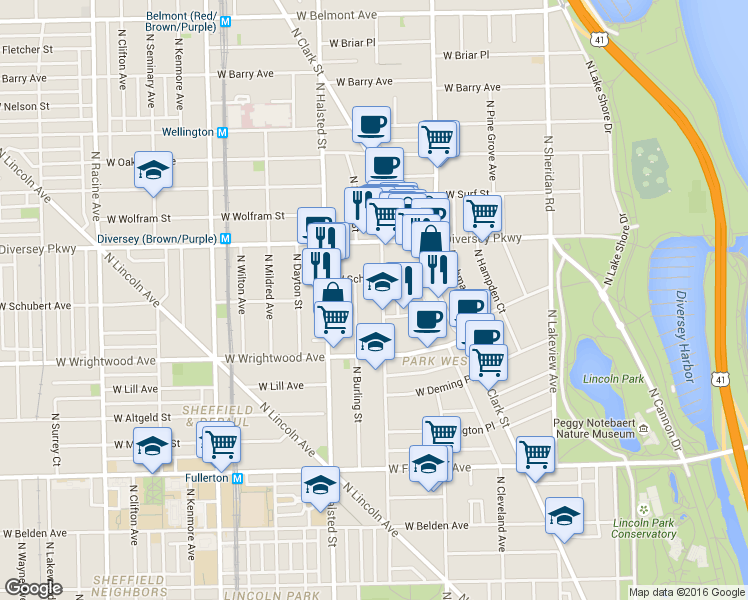Image resolution: width=748 pixels, height=600 pixels.
Task: Tap the shopping cart marker below W Barry Ave
Action: point(437,142)
